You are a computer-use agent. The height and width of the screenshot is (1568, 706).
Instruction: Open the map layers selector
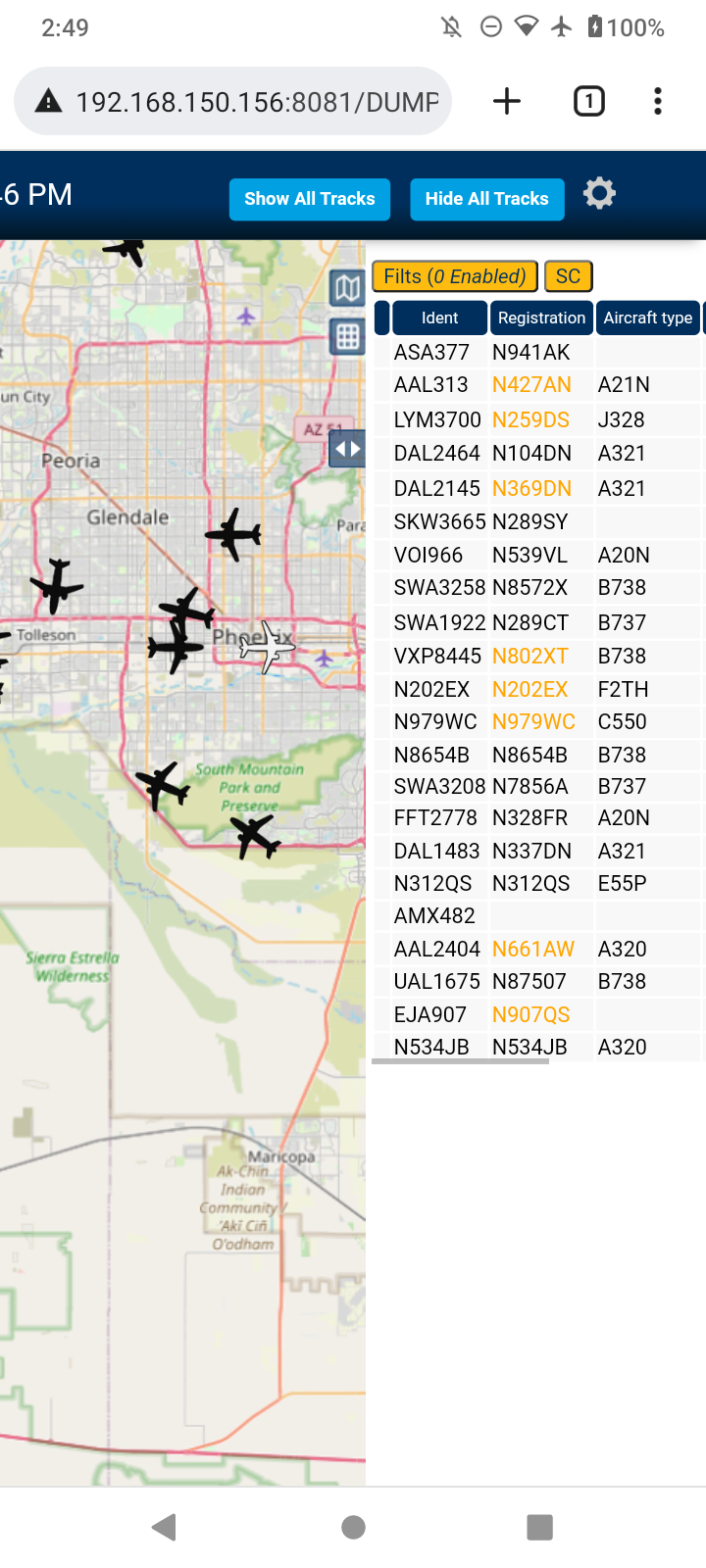(x=347, y=288)
